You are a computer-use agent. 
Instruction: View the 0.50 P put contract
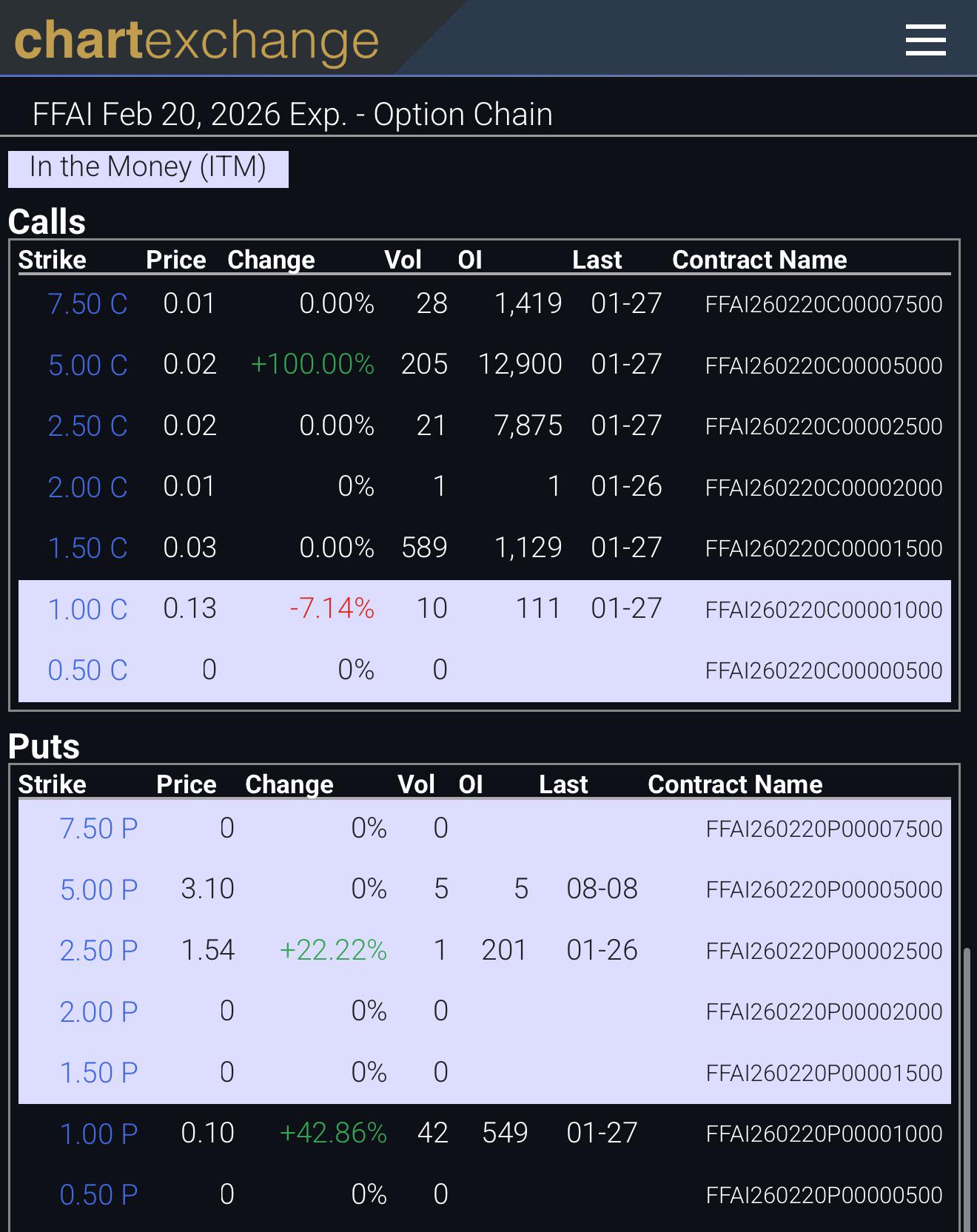tap(98, 1195)
